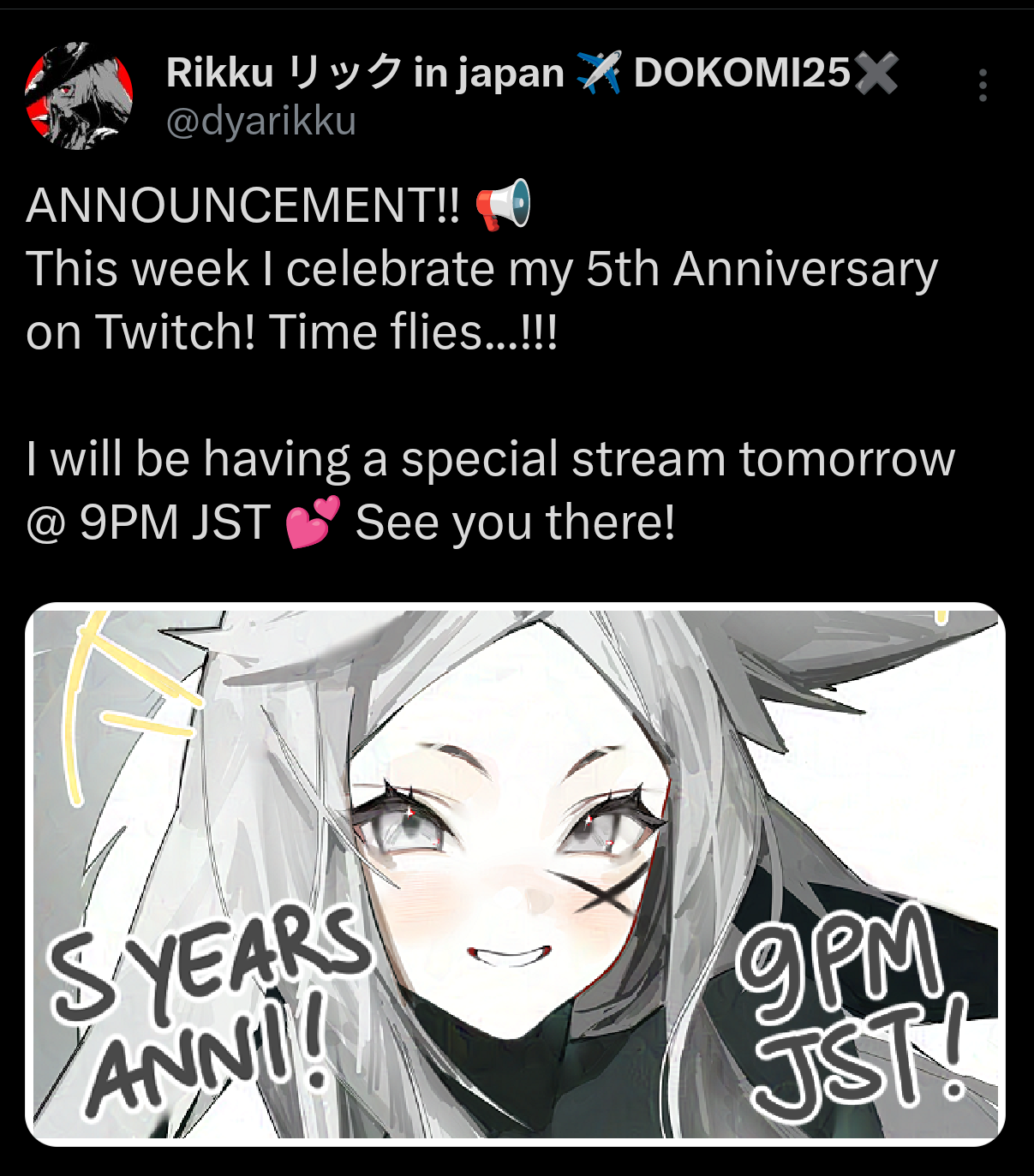1034x1176 pixels.
Task: Open Rikku's profile picture
Action: click(79, 95)
